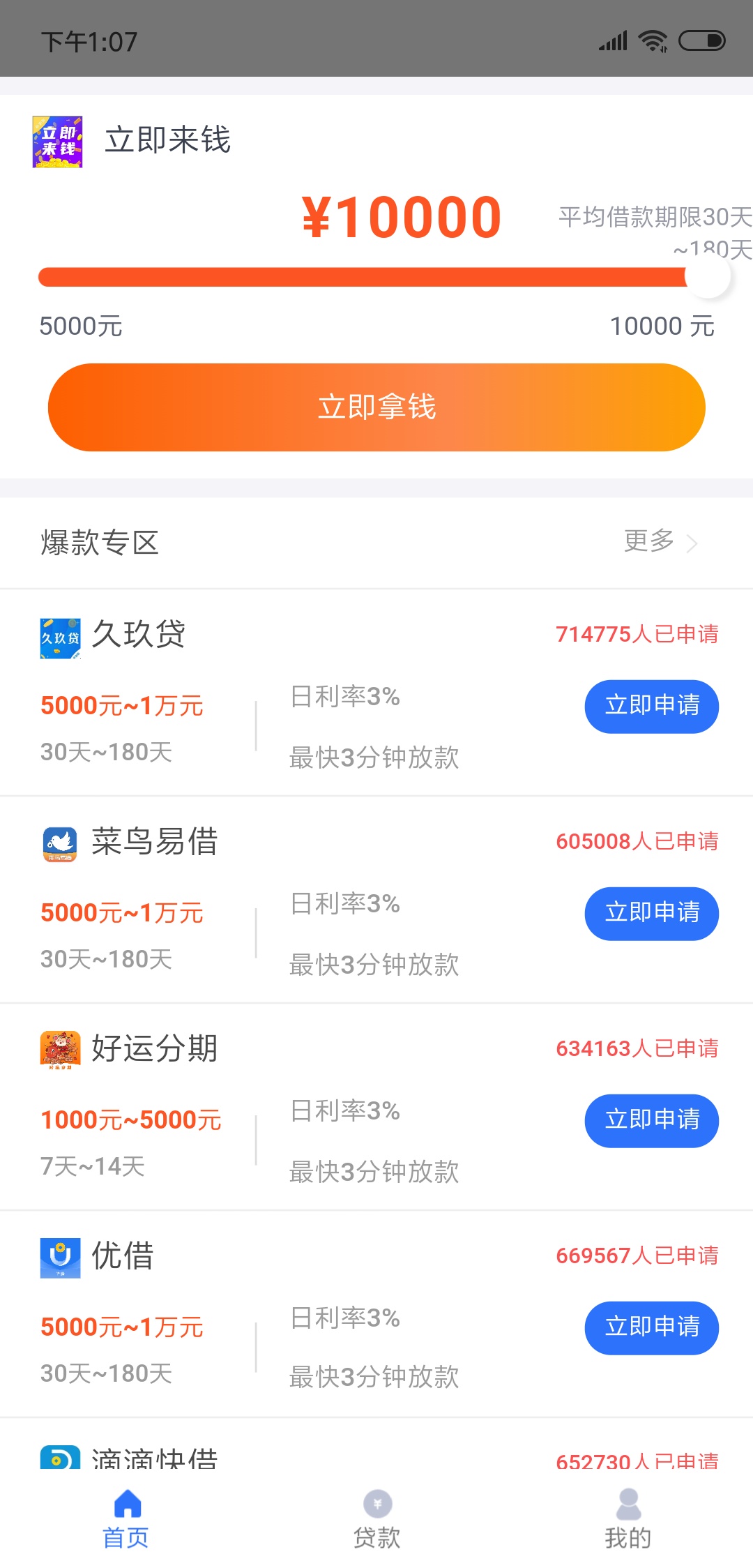Apply now for 久玖贷
The image size is (753, 1568).
[652, 707]
